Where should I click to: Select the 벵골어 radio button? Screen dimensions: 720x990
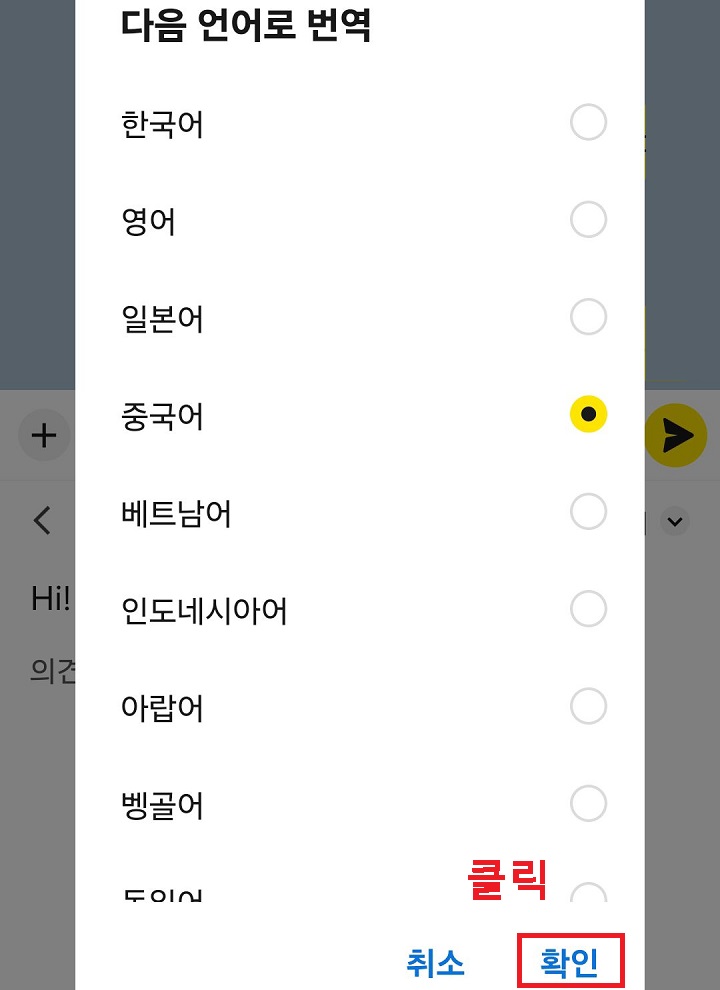(x=590, y=803)
